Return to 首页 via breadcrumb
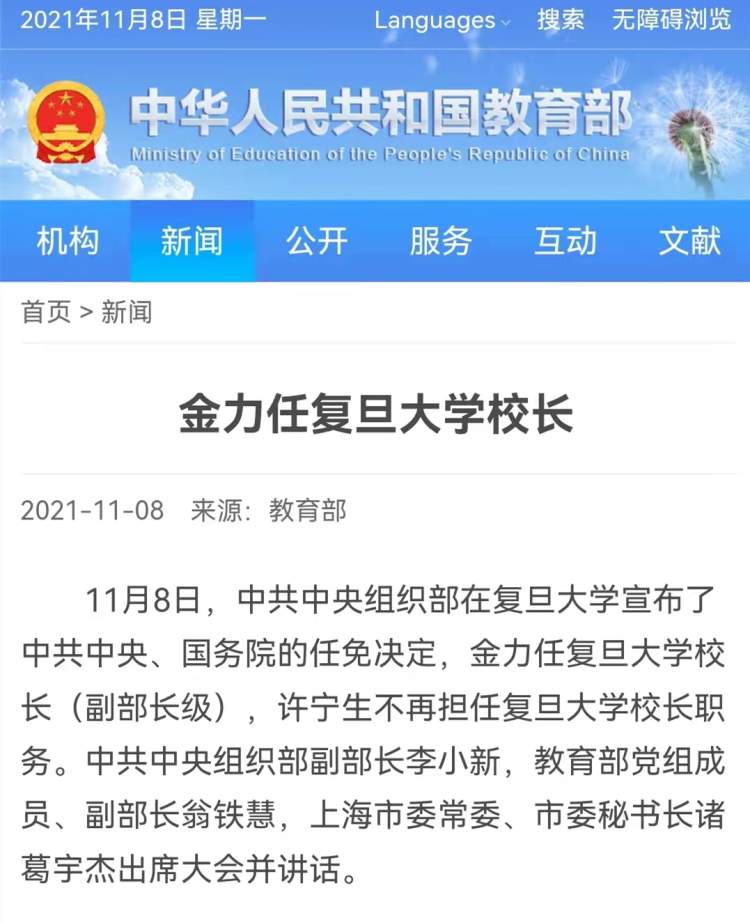The height and width of the screenshot is (922, 750). pos(46,312)
